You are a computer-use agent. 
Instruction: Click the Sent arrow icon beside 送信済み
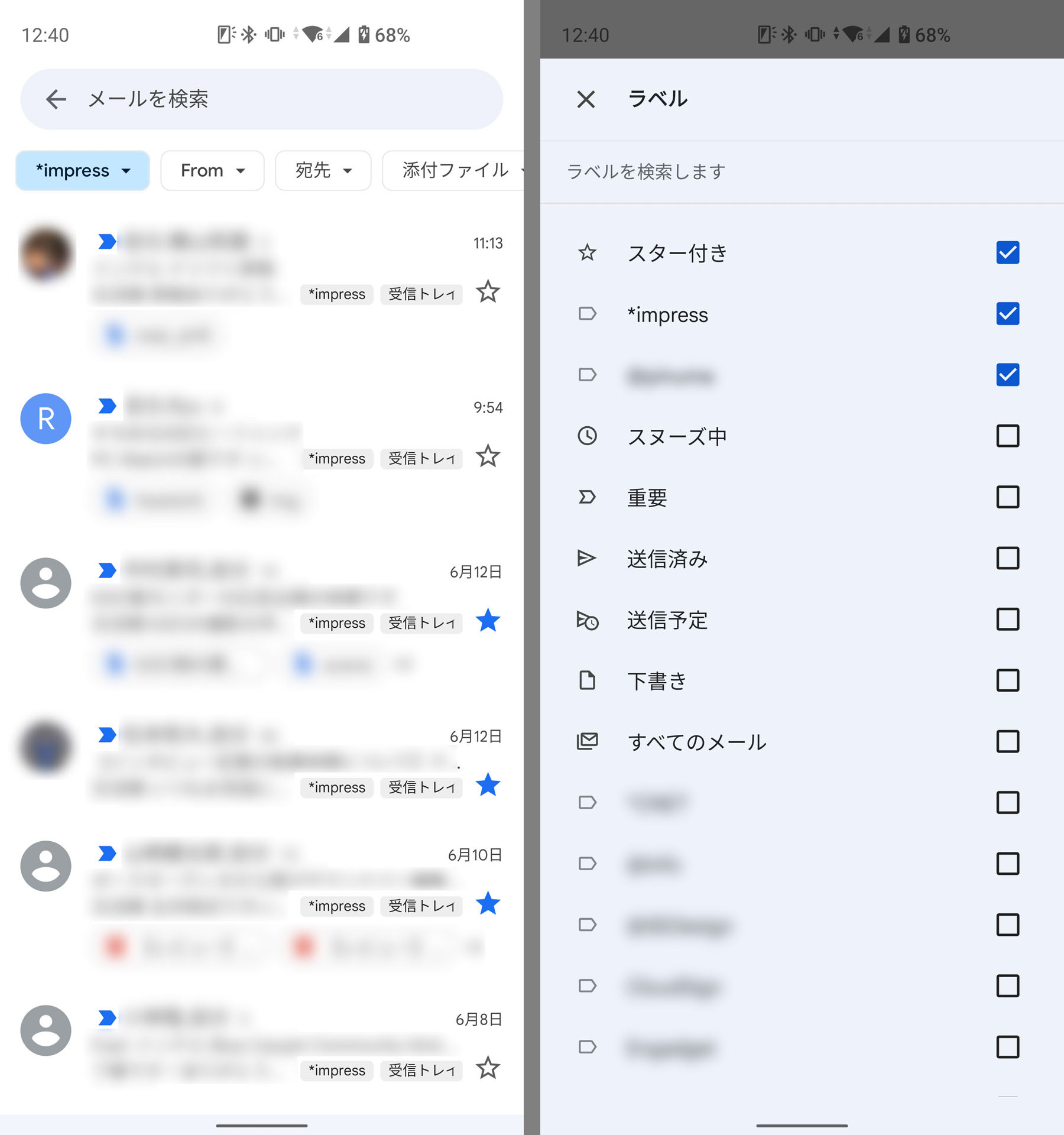click(x=587, y=559)
